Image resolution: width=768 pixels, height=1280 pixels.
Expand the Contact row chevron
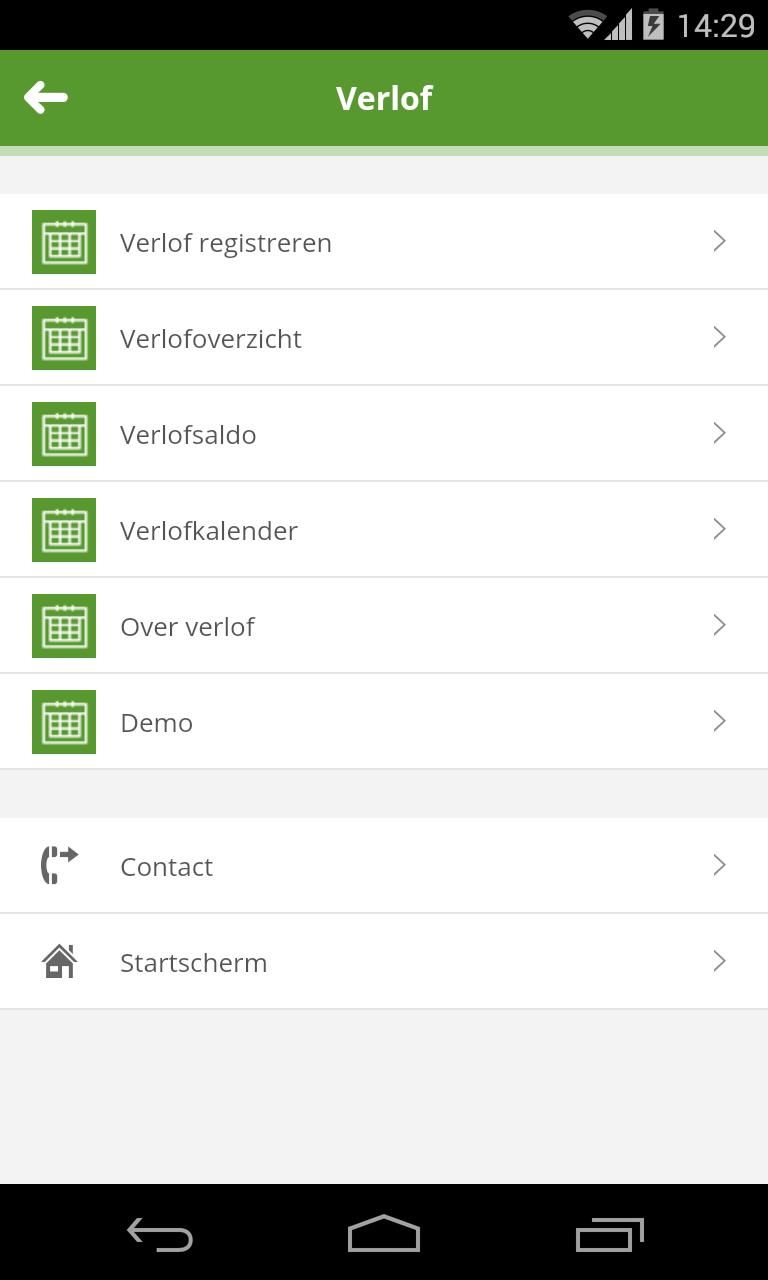[719, 865]
